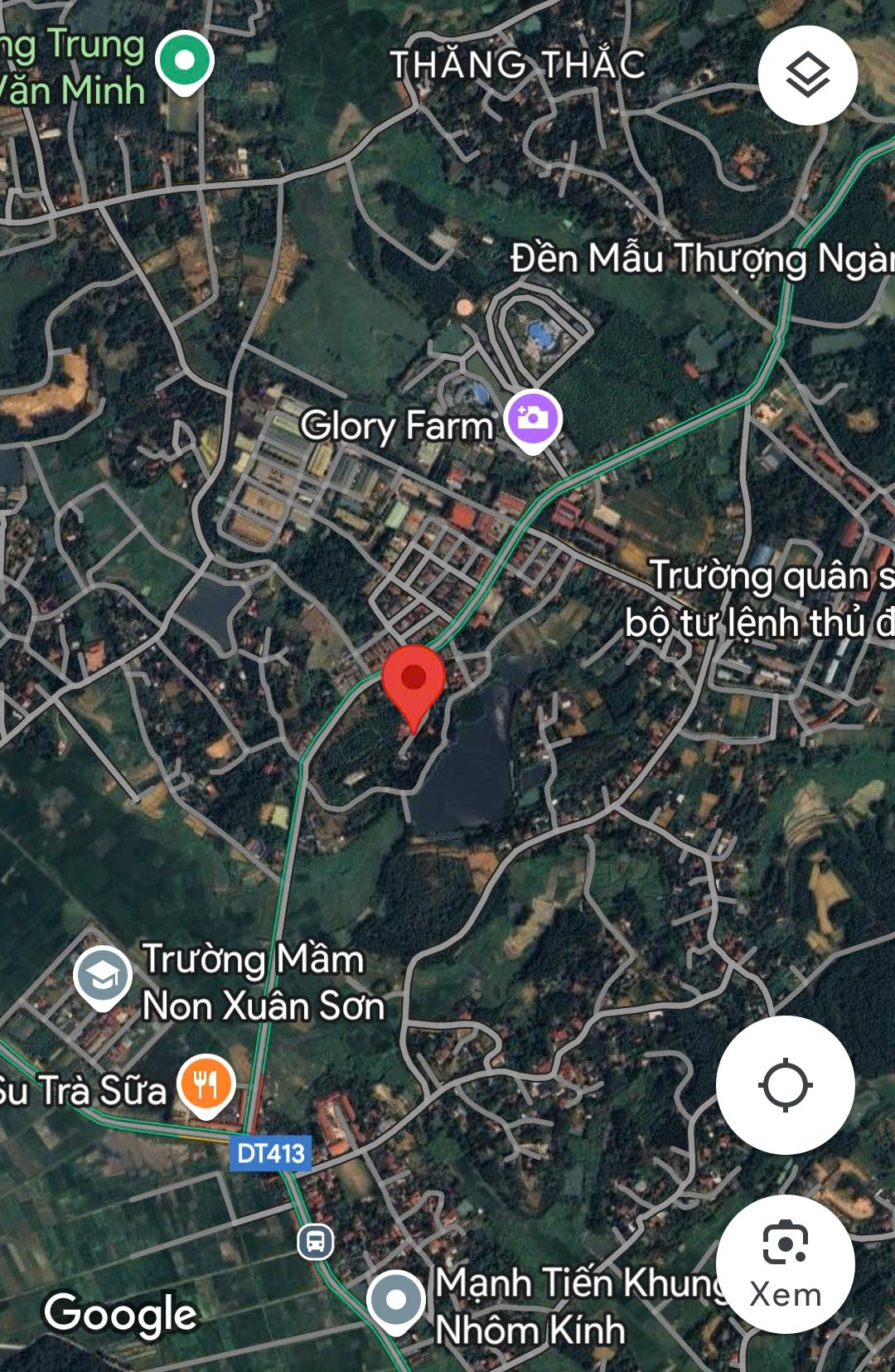Viewport: 895px width, 1372px height.
Task: Select the Glory Farm place marker
Action: click(x=533, y=419)
